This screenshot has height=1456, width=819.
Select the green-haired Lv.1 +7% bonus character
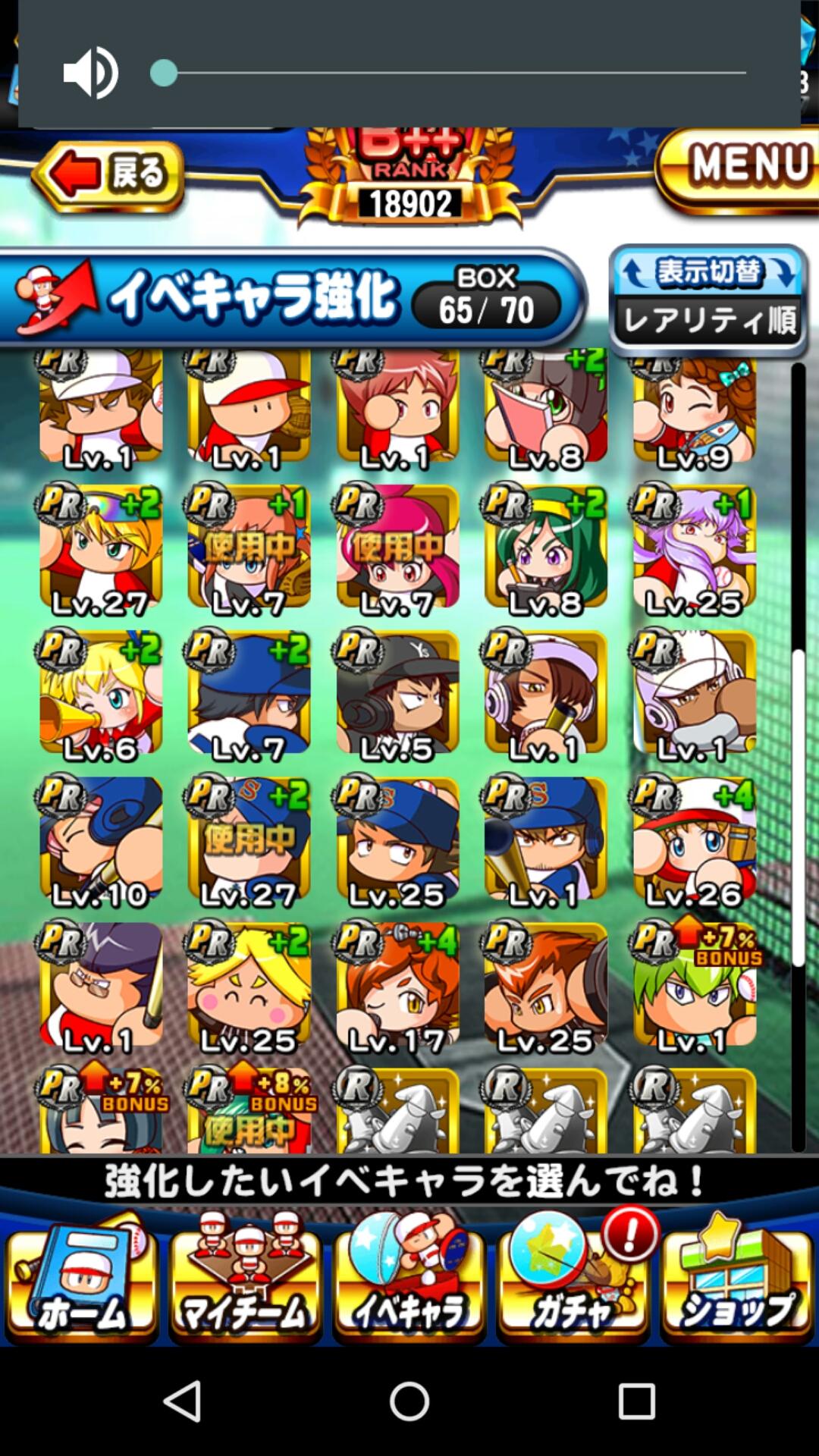tap(694, 986)
